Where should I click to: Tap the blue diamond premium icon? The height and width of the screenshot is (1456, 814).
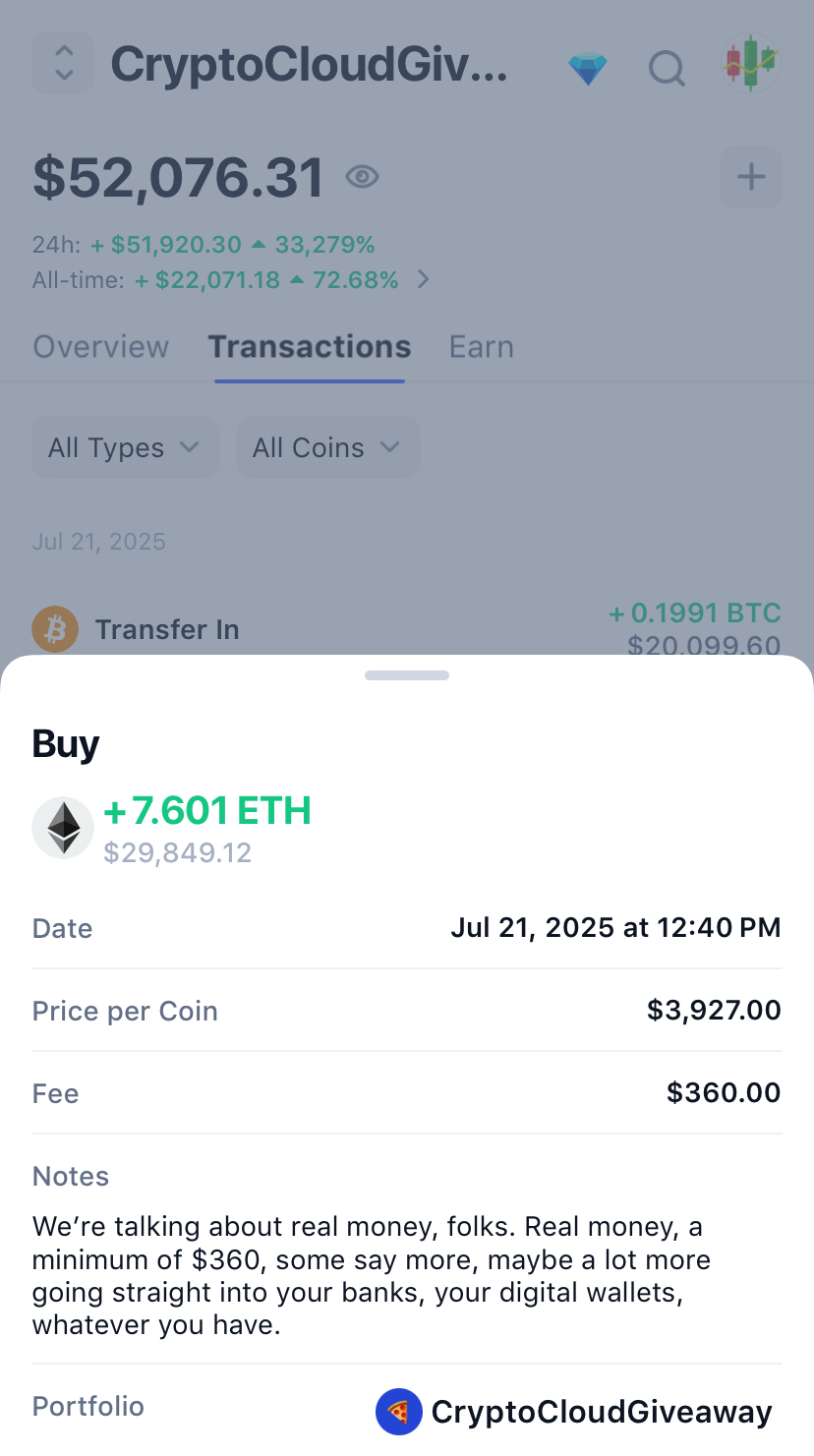588,68
